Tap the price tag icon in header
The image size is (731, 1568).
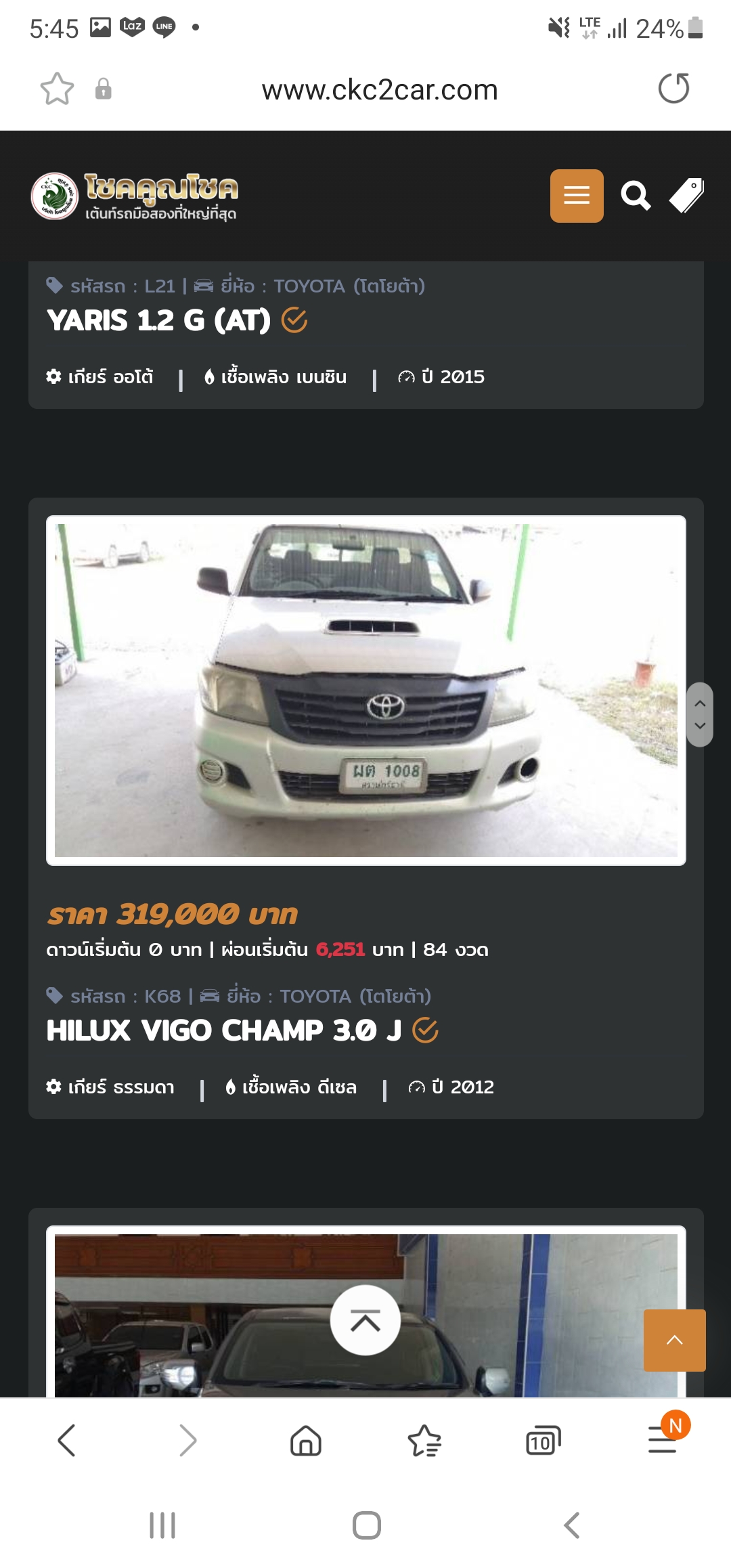click(686, 196)
